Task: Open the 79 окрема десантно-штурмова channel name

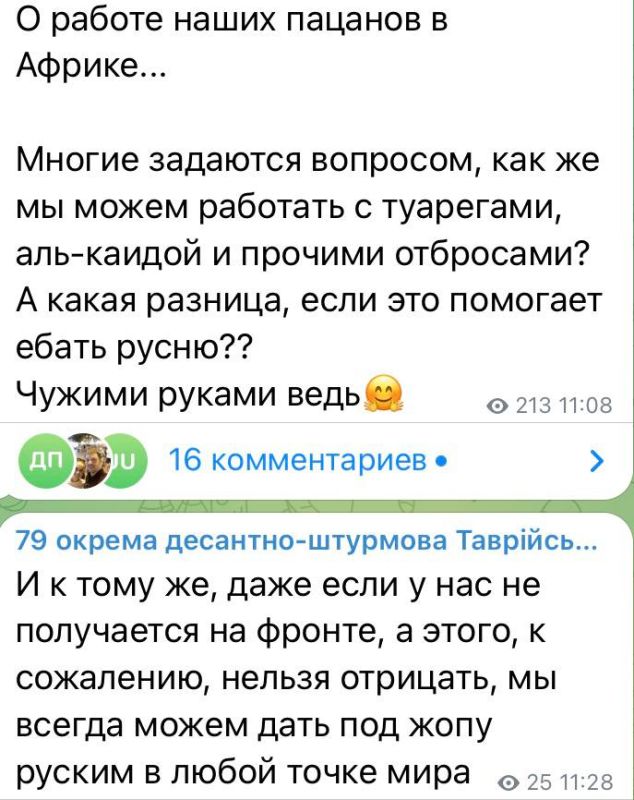Action: coord(308,541)
